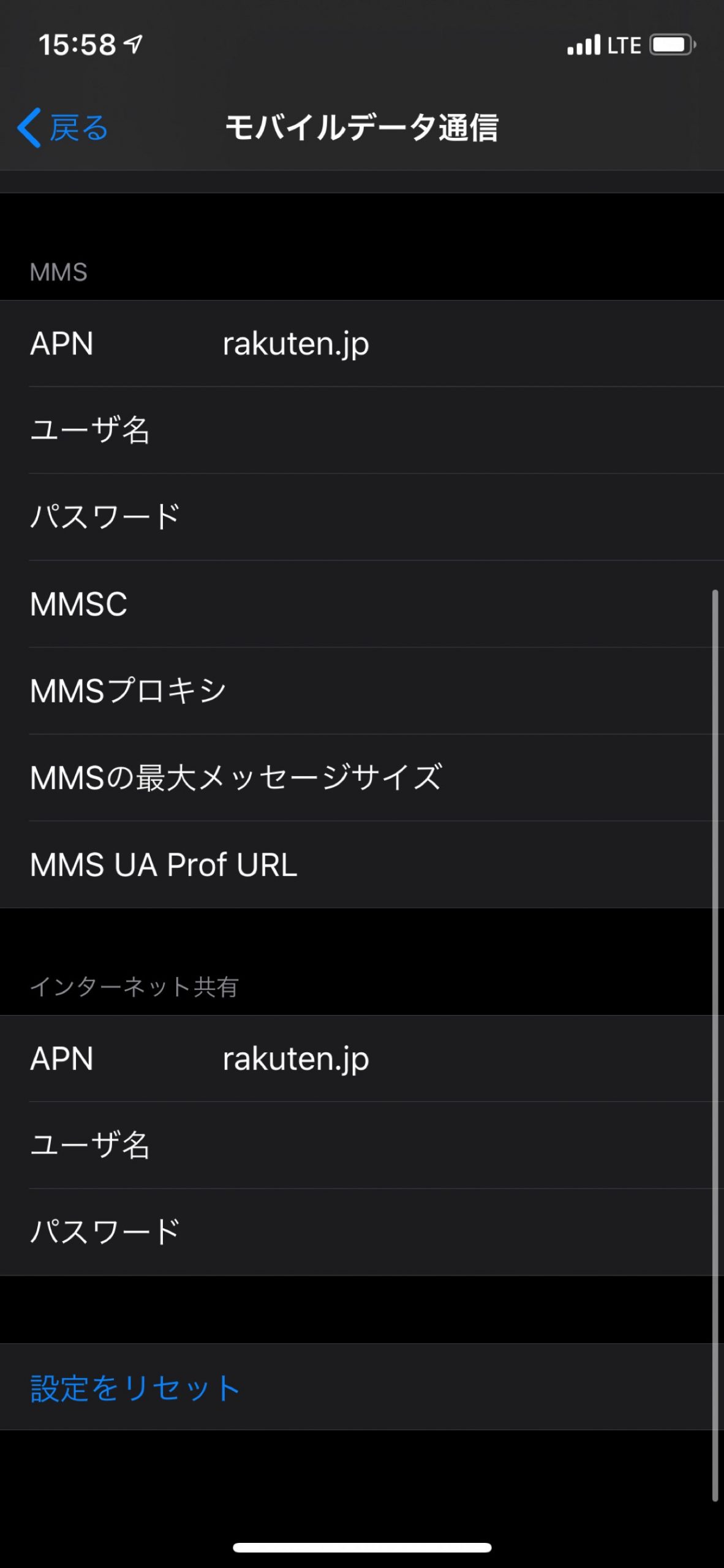Select the MMSプロキシ field
Viewport: 724px width, 1568px height.
tap(362, 691)
